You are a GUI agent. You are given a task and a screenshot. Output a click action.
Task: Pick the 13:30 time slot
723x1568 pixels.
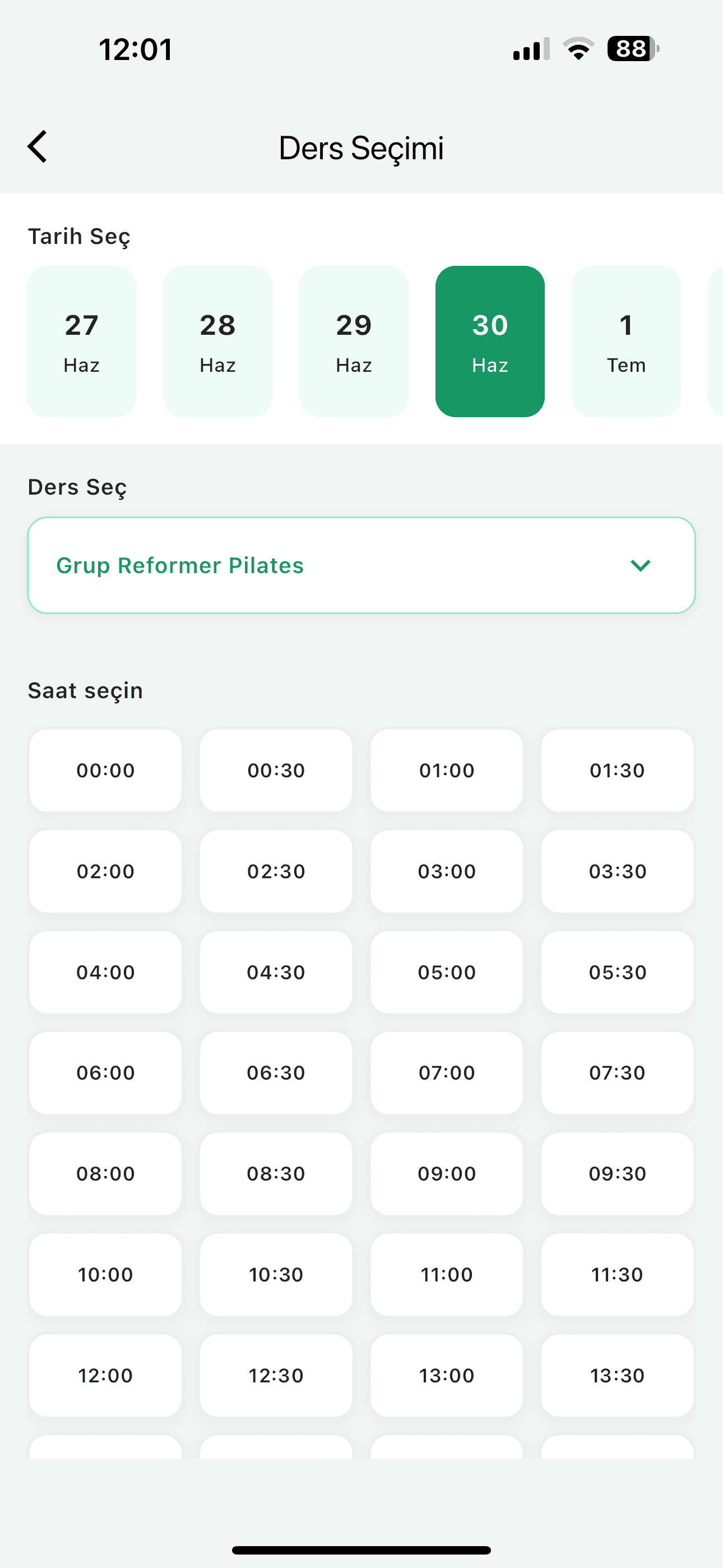[617, 1376]
